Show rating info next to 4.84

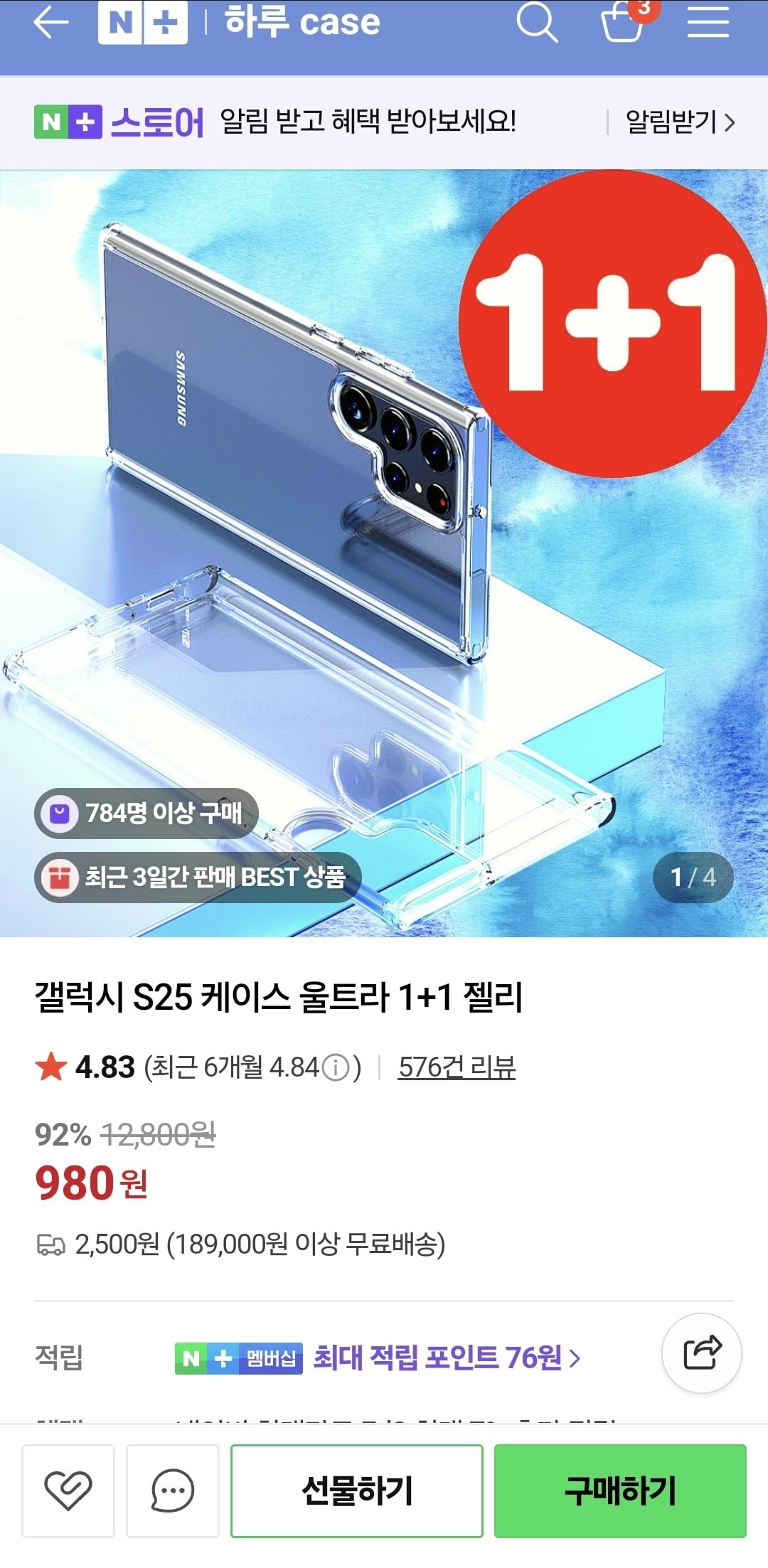(336, 1067)
